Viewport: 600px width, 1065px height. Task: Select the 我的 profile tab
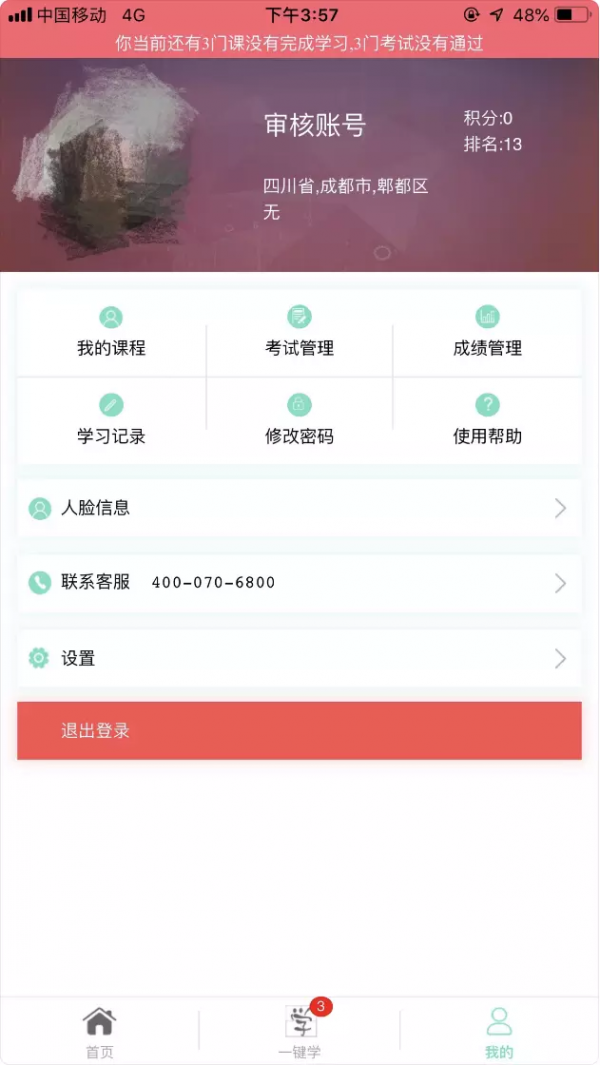tap(499, 1032)
